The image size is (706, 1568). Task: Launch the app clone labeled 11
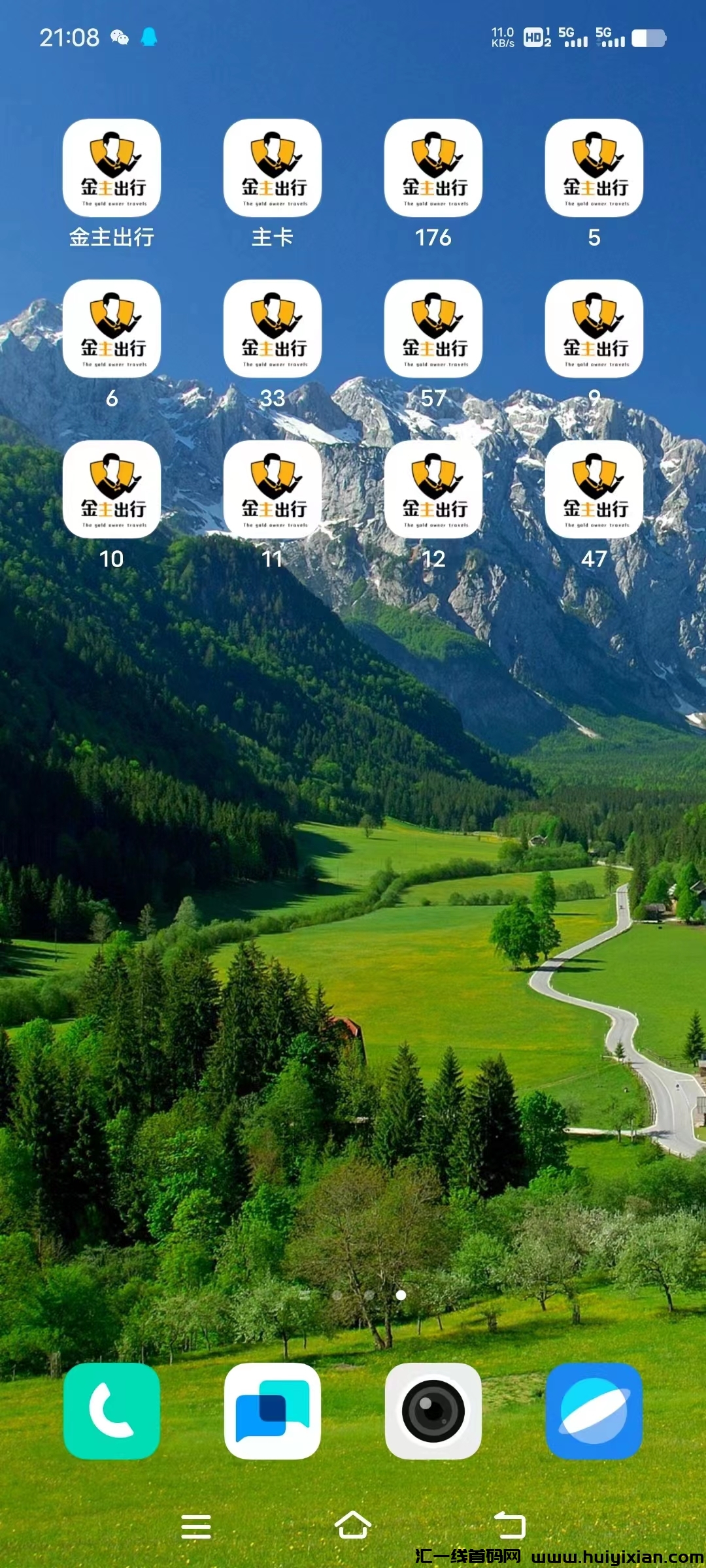[x=273, y=489]
